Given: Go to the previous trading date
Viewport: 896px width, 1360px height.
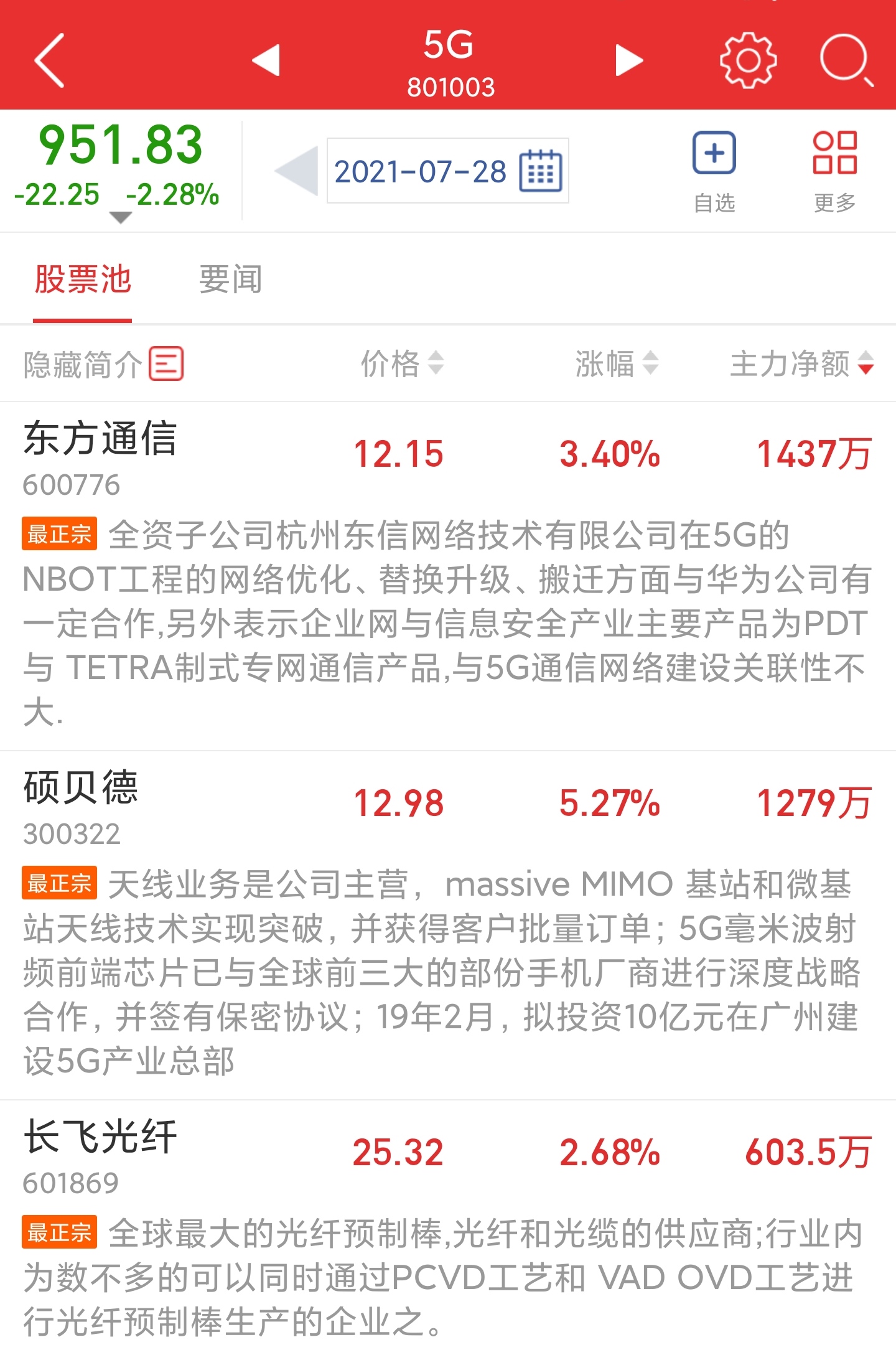Looking at the screenshot, I should pos(297,171).
